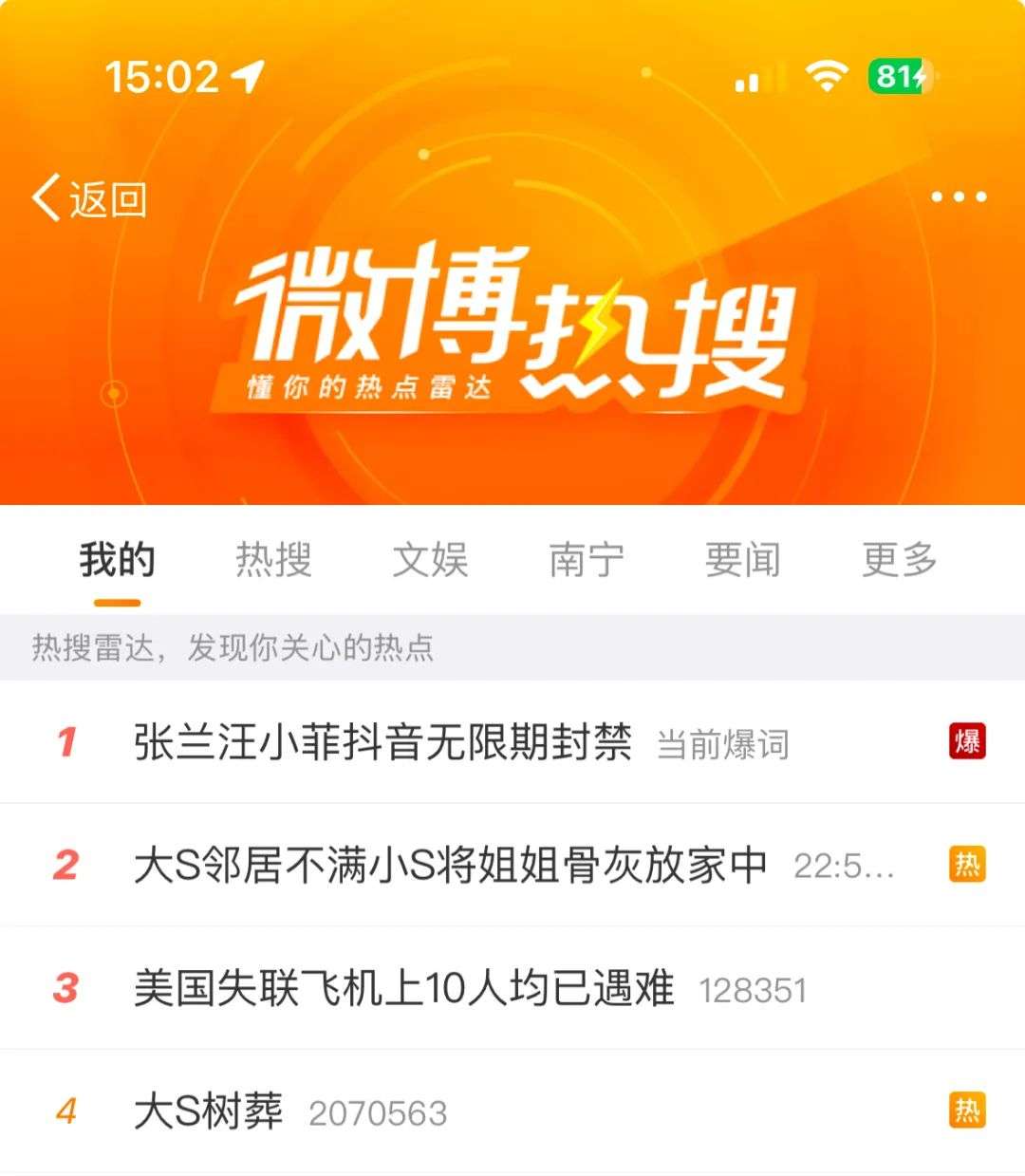Go back using the 返回 button
Screen dimensions: 1025x1176
89,199
